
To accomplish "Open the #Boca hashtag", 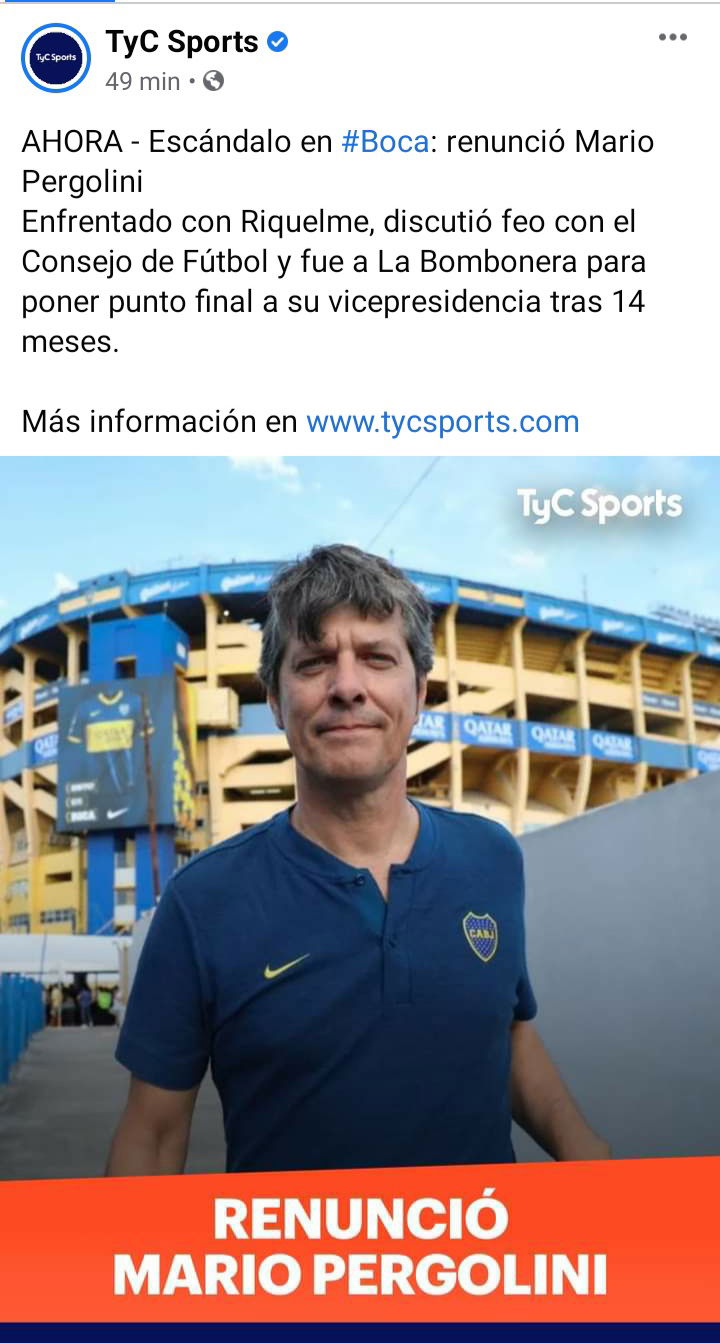I will click(x=385, y=142).
